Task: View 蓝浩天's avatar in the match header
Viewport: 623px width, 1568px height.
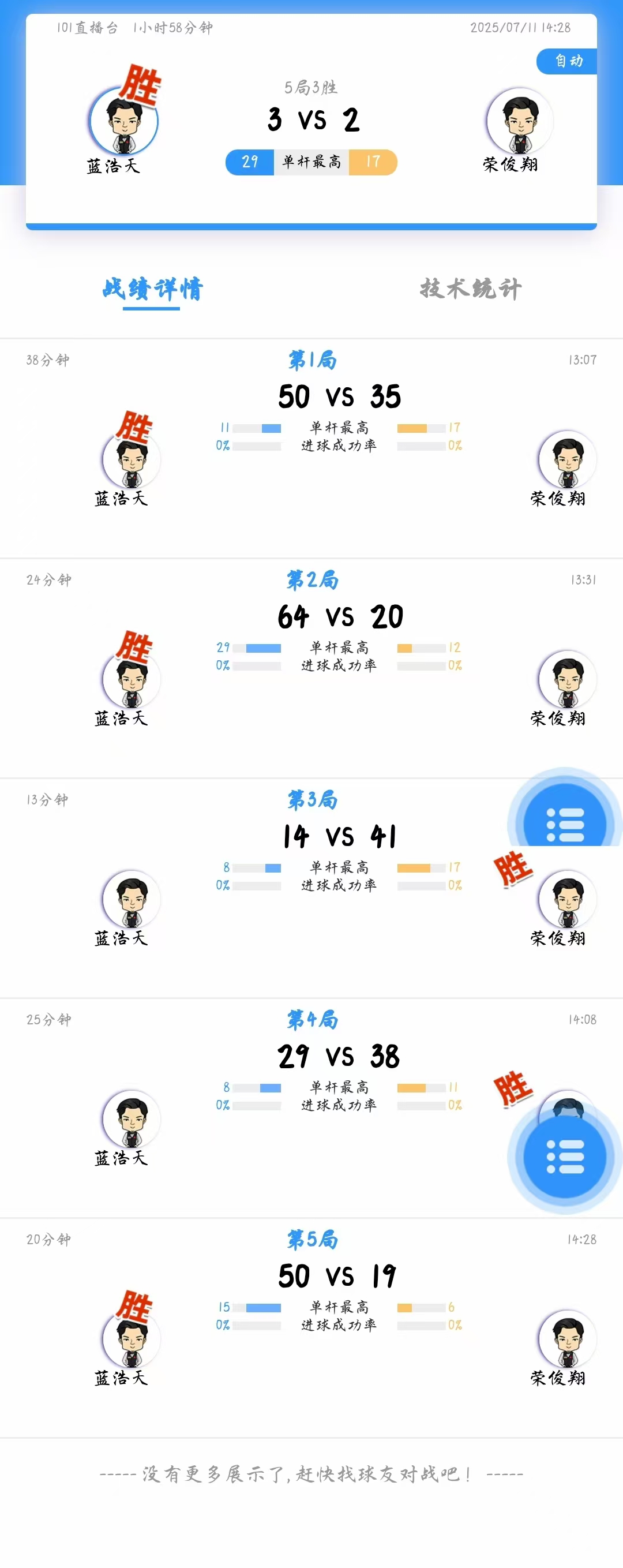Action: pos(124,122)
